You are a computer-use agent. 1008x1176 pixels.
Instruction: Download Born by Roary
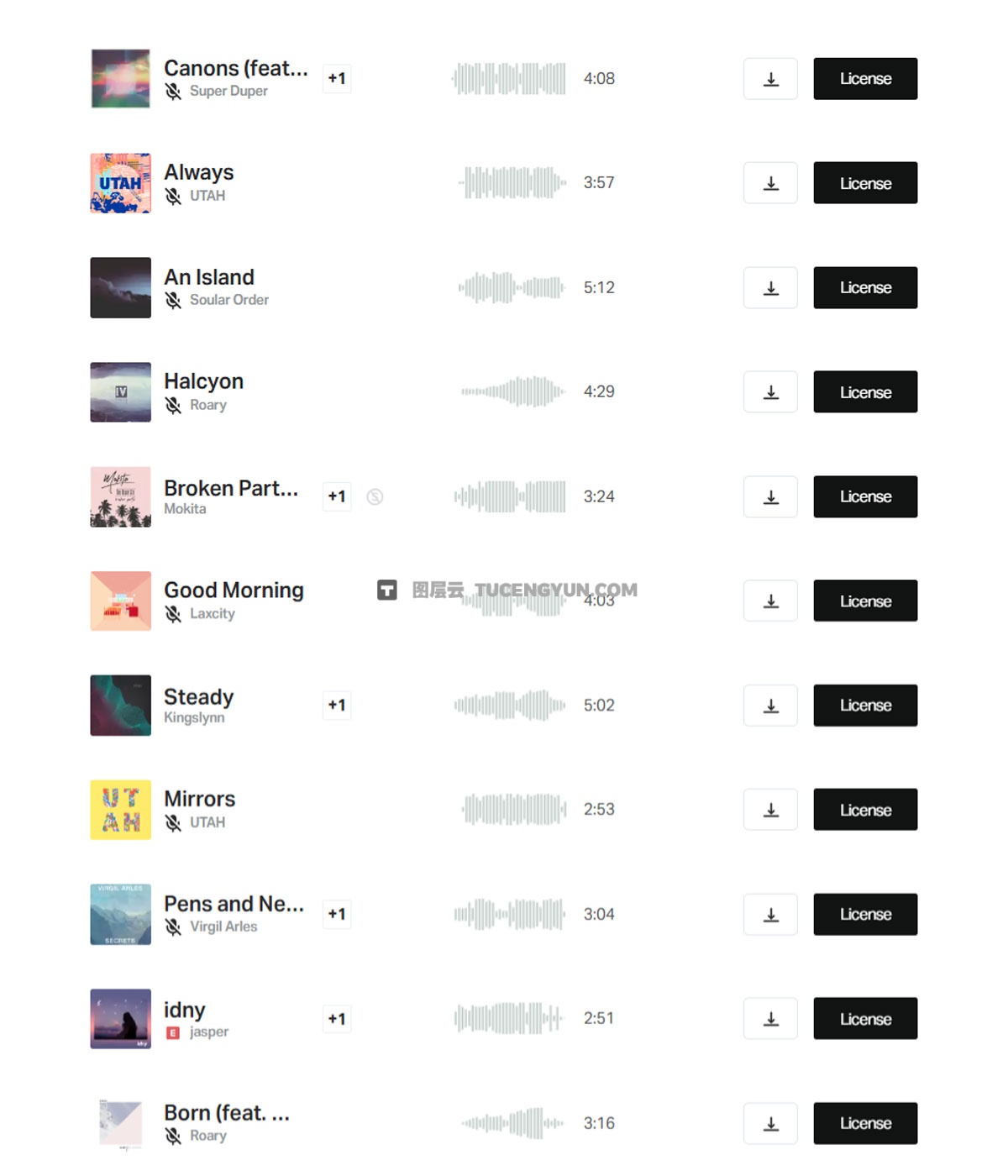[770, 1124]
